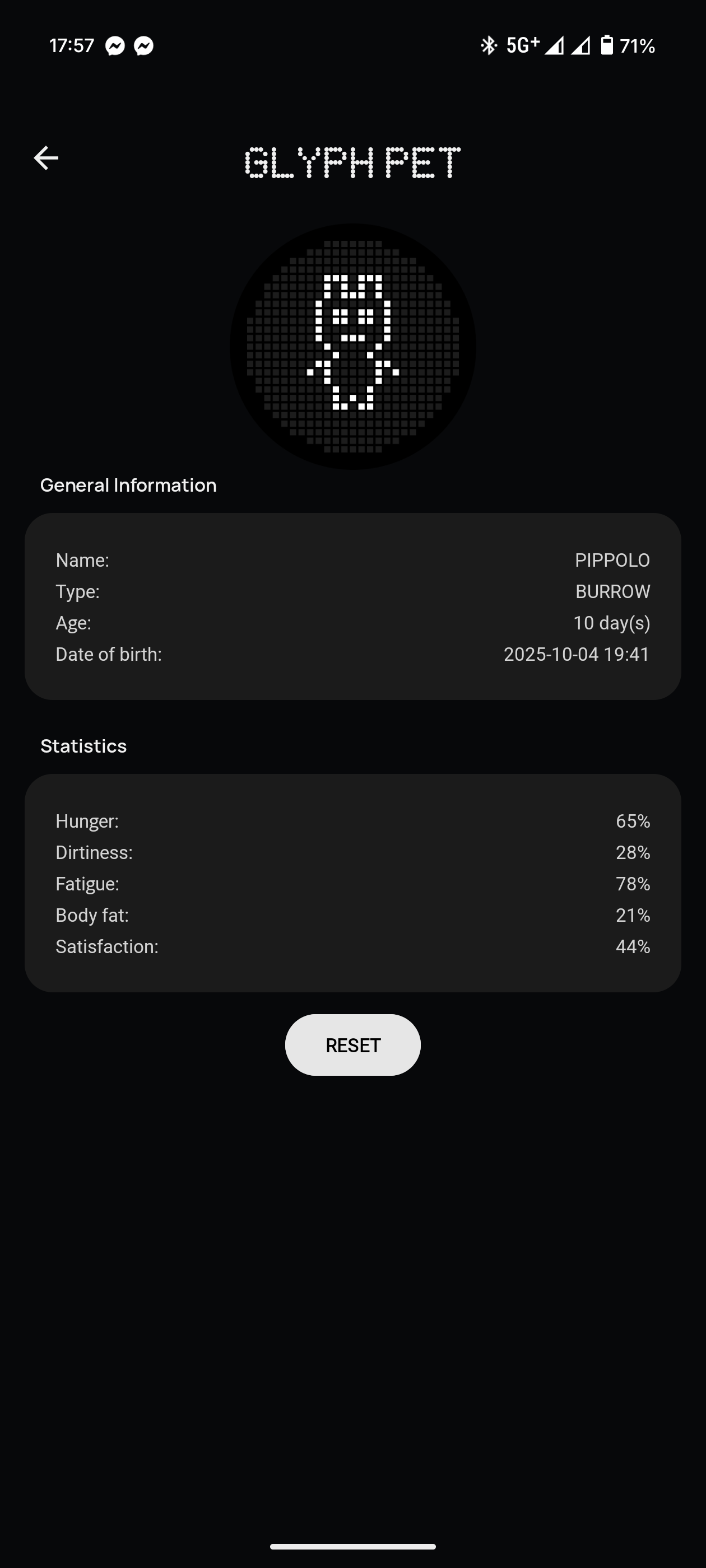706x1568 pixels.
Task: Go back using the arrow icon
Action: pos(46,158)
